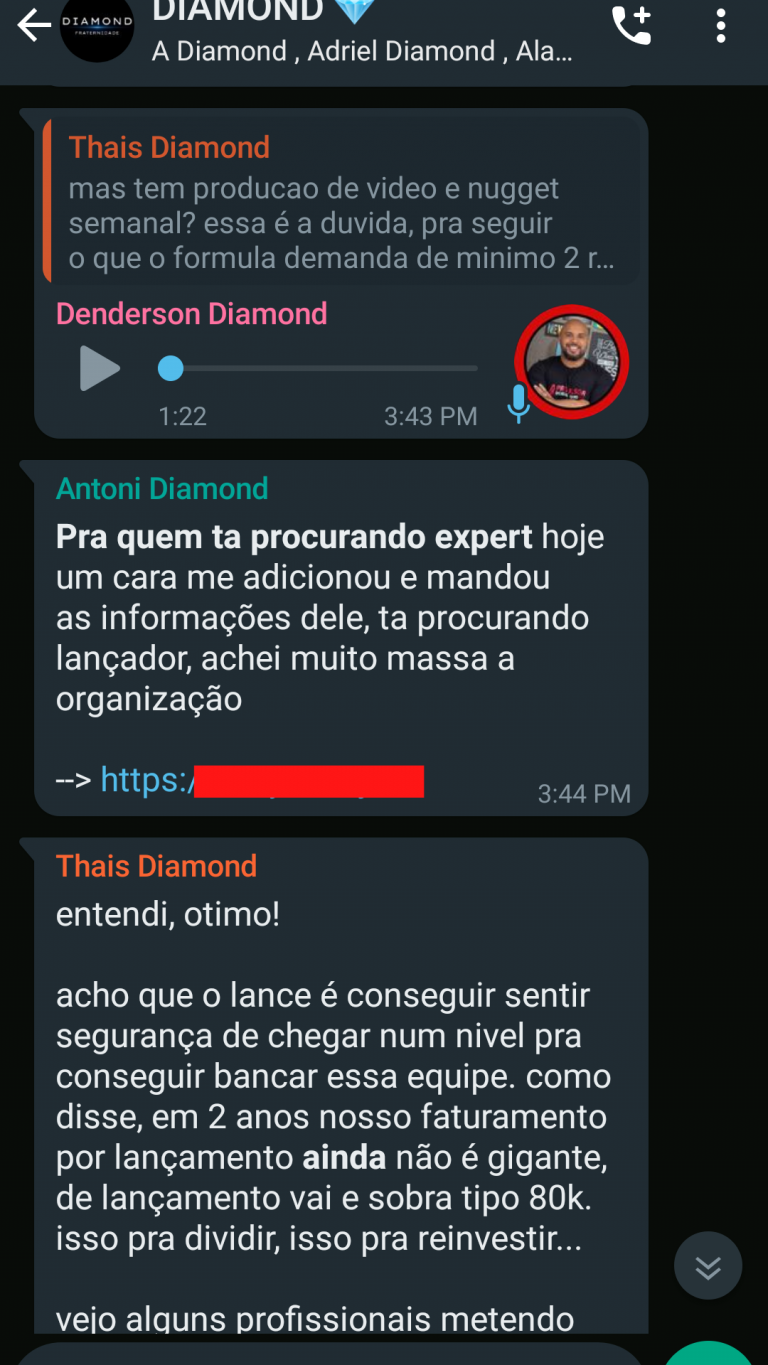This screenshot has height=1365, width=768.
Task: Open the DIAMOND group profile picture
Action: [97, 28]
